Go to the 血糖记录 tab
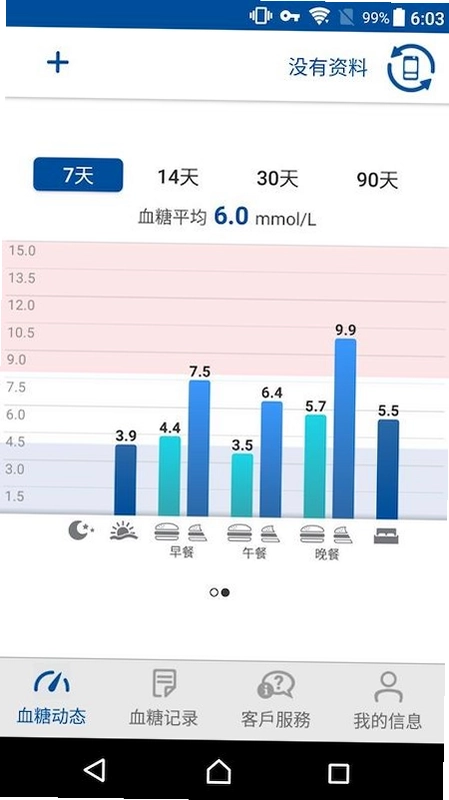The image size is (449, 800). pyautogui.click(x=164, y=698)
